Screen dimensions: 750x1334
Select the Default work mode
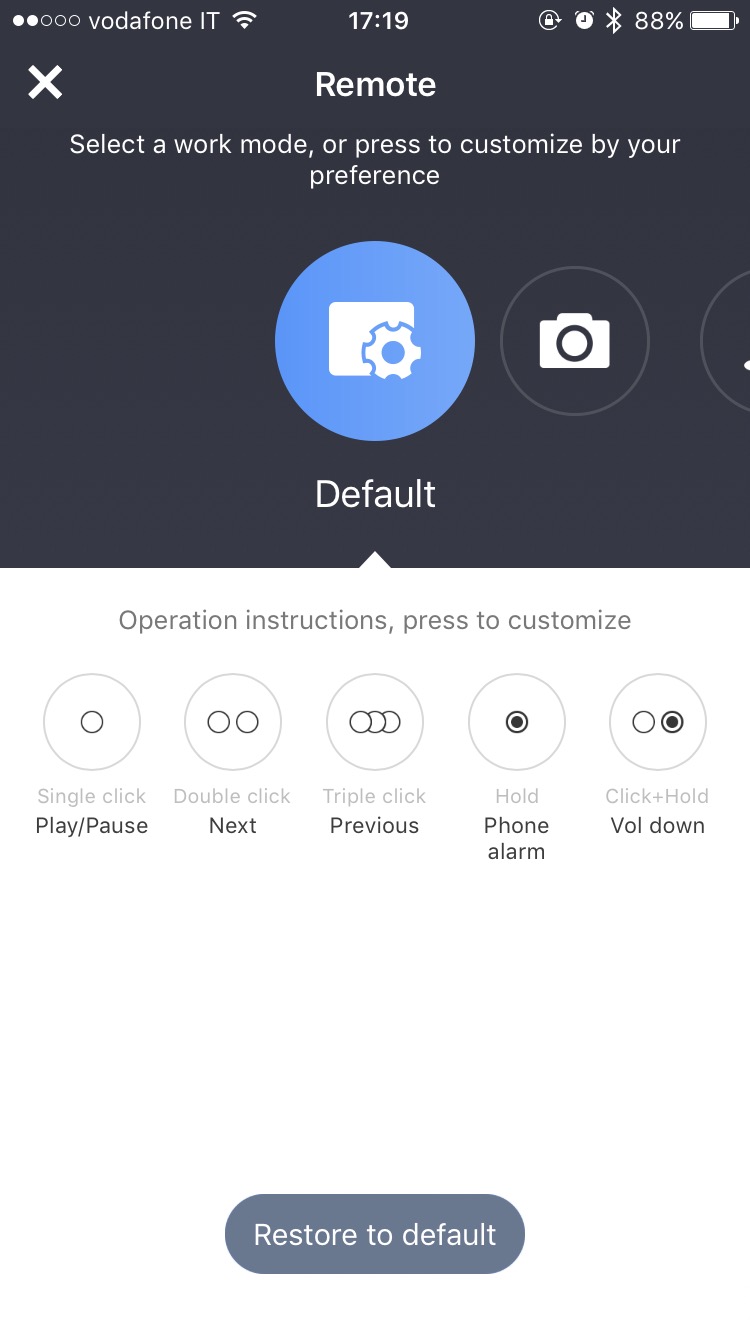pos(375,341)
